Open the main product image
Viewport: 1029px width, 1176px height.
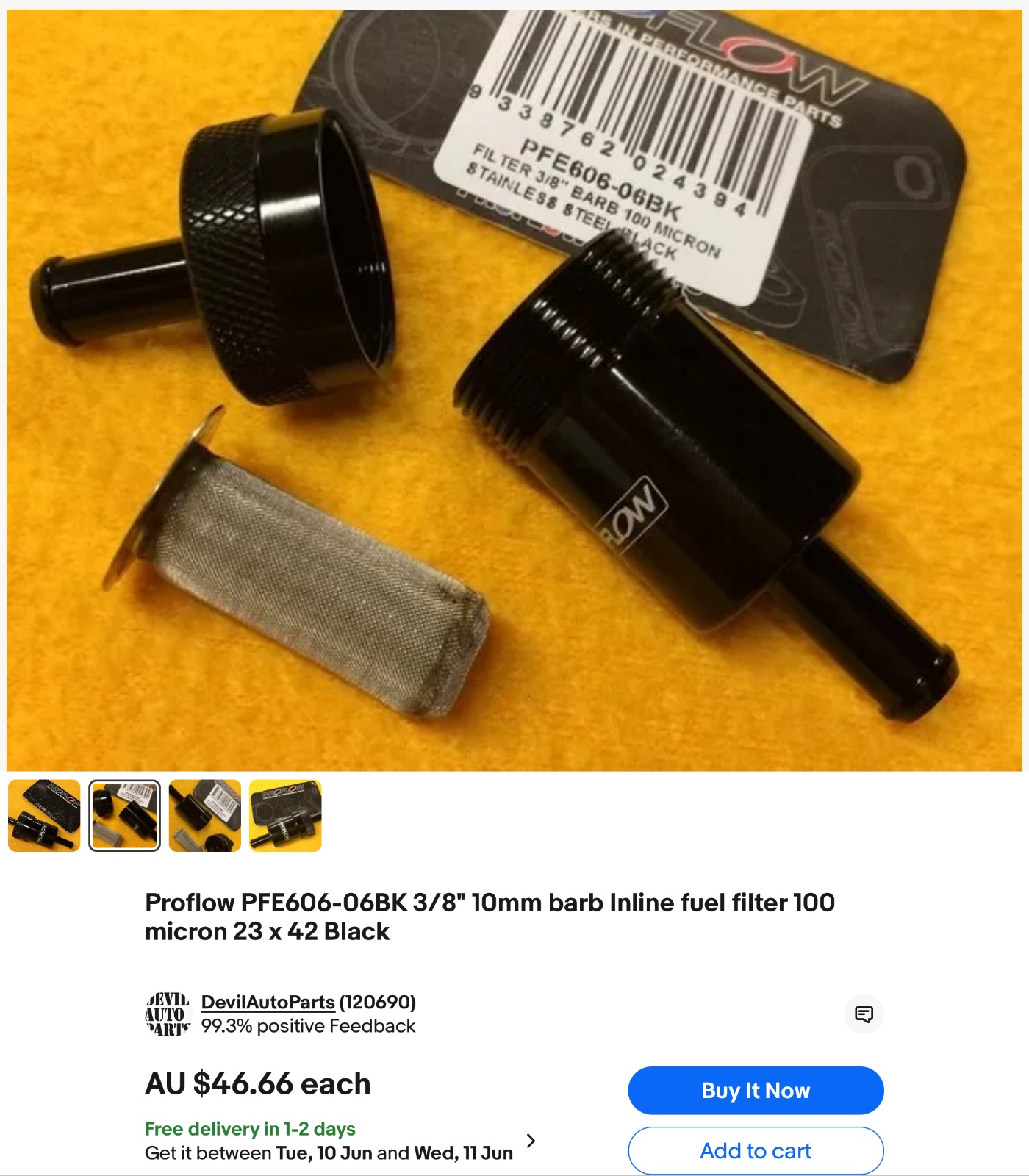pyautogui.click(x=514, y=390)
